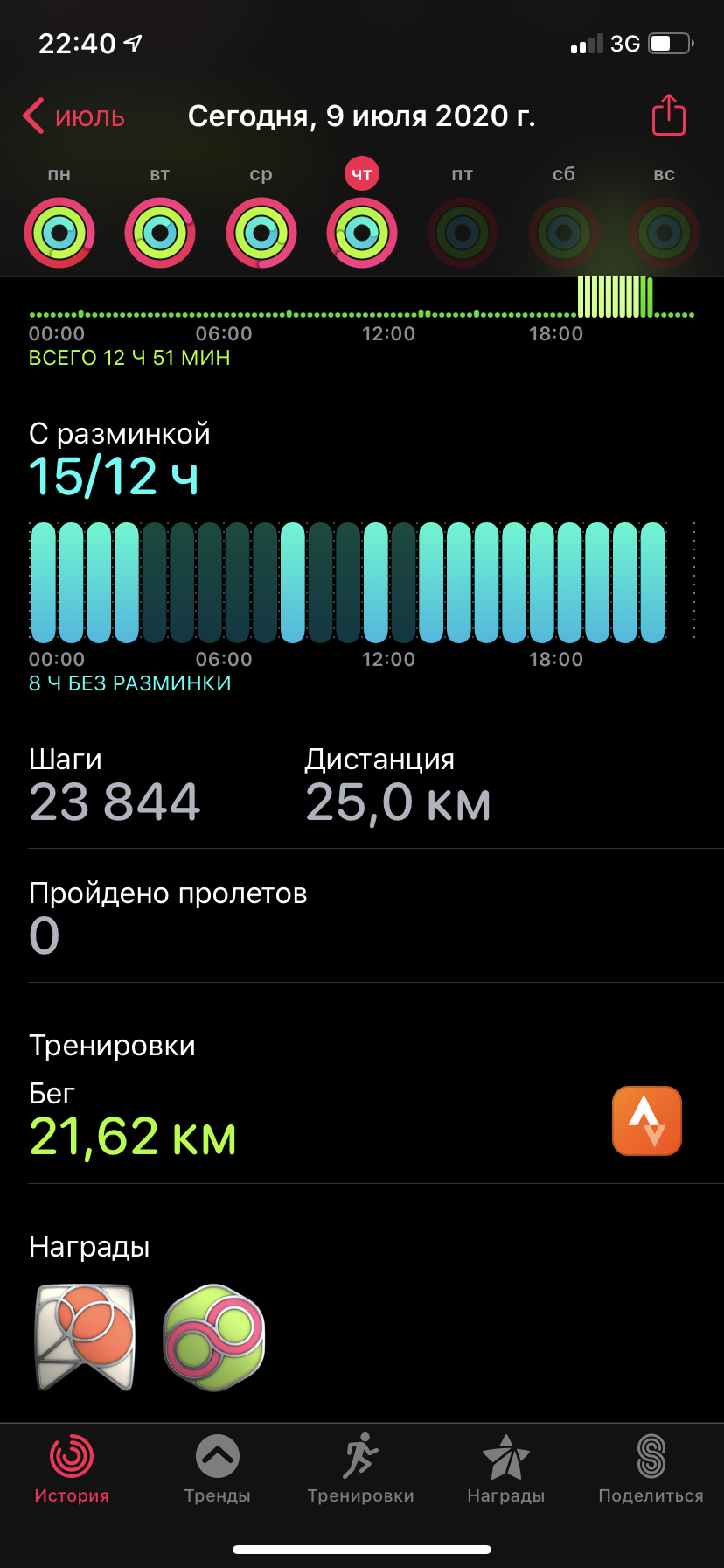The image size is (724, 1568).
Task: Open the Share sheet icon top right
Action: (x=667, y=115)
